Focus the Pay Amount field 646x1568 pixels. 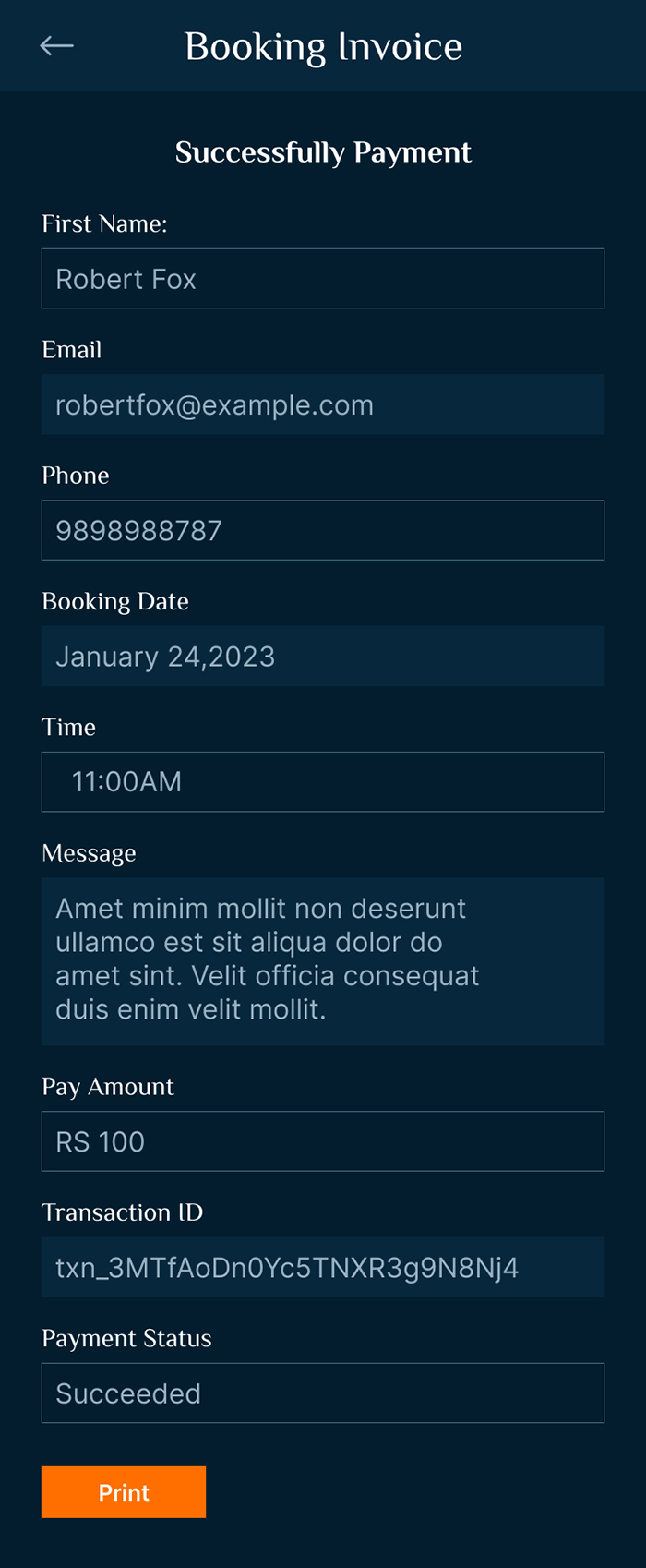coord(323,1141)
